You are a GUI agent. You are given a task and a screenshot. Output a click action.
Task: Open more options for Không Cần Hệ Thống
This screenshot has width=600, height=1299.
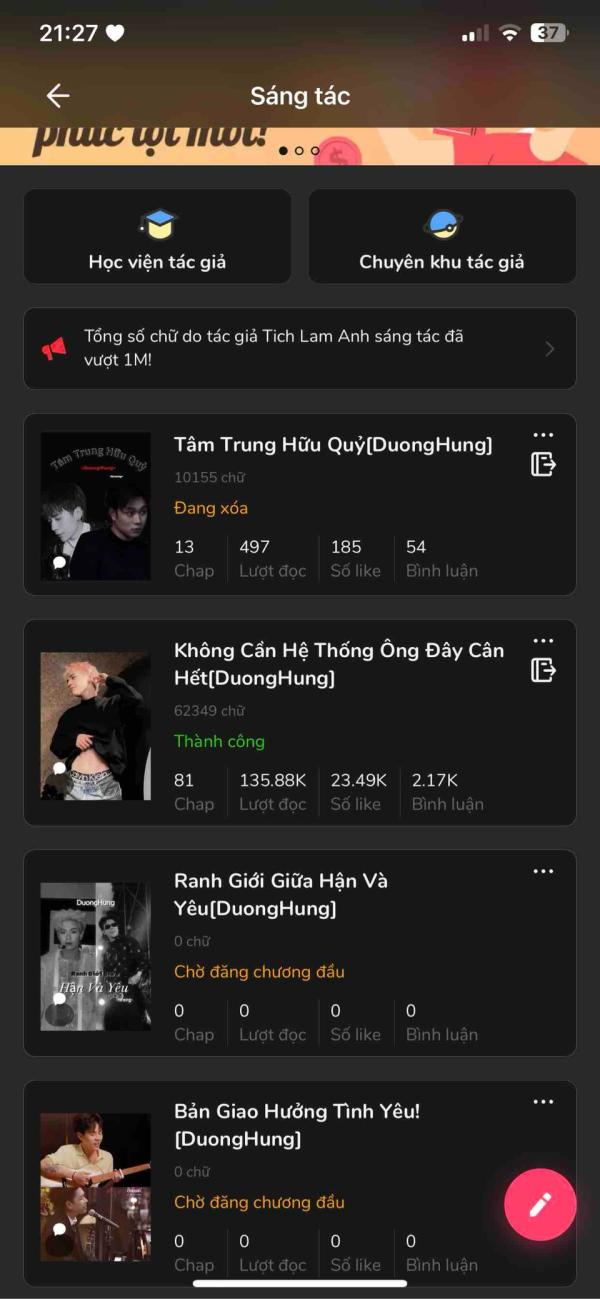pyautogui.click(x=543, y=641)
